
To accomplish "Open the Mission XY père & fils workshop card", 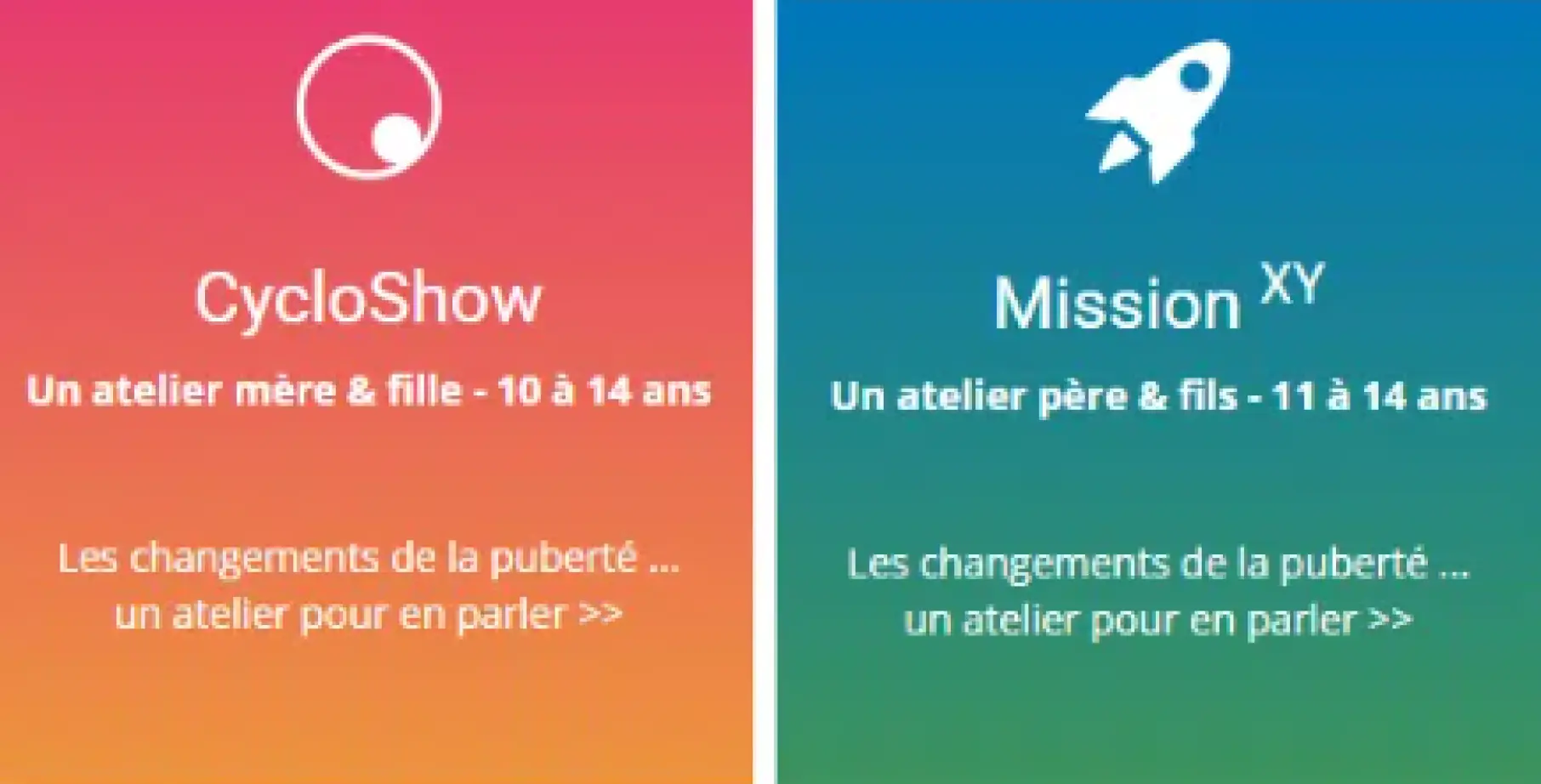I will click(1158, 303).
